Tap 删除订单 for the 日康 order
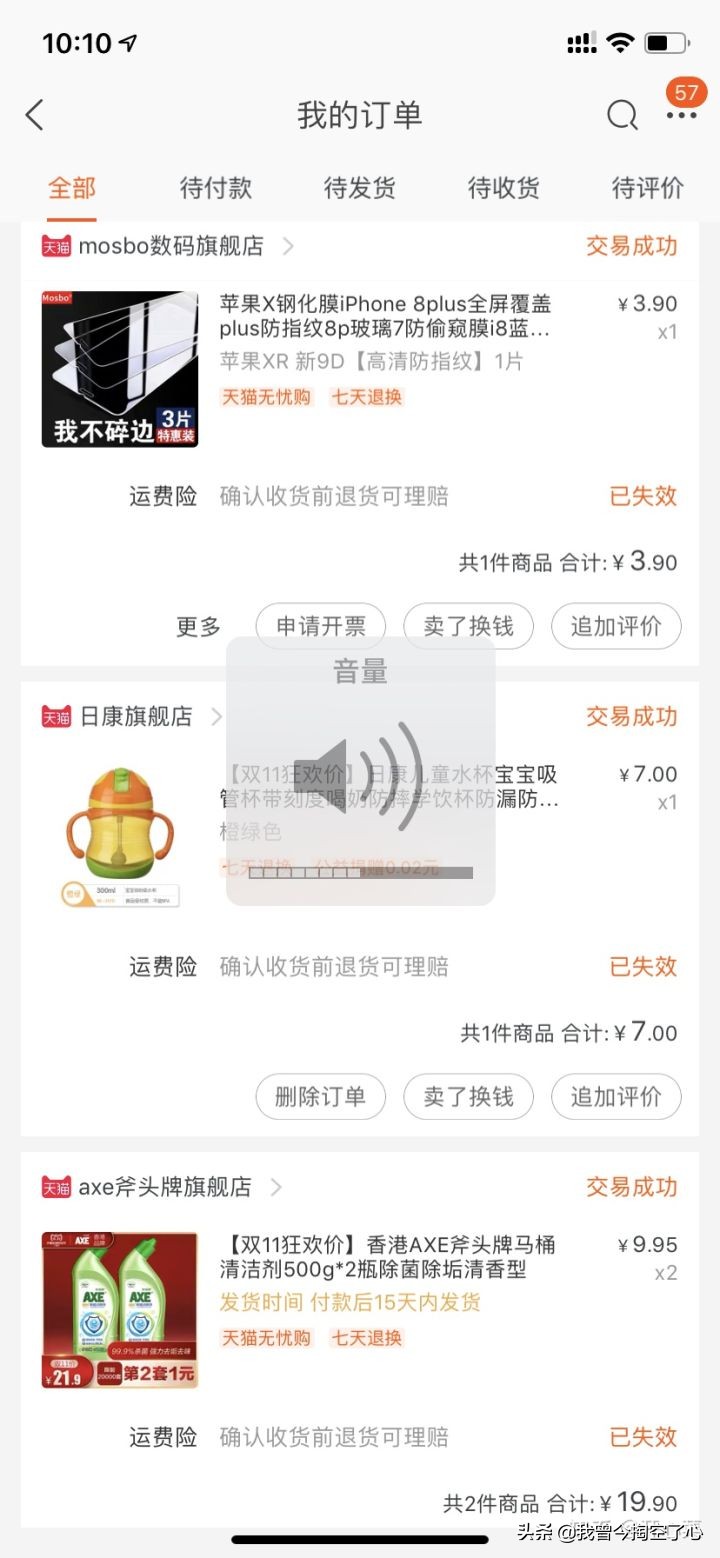Screen dimensions: 720x1558 [320, 1097]
